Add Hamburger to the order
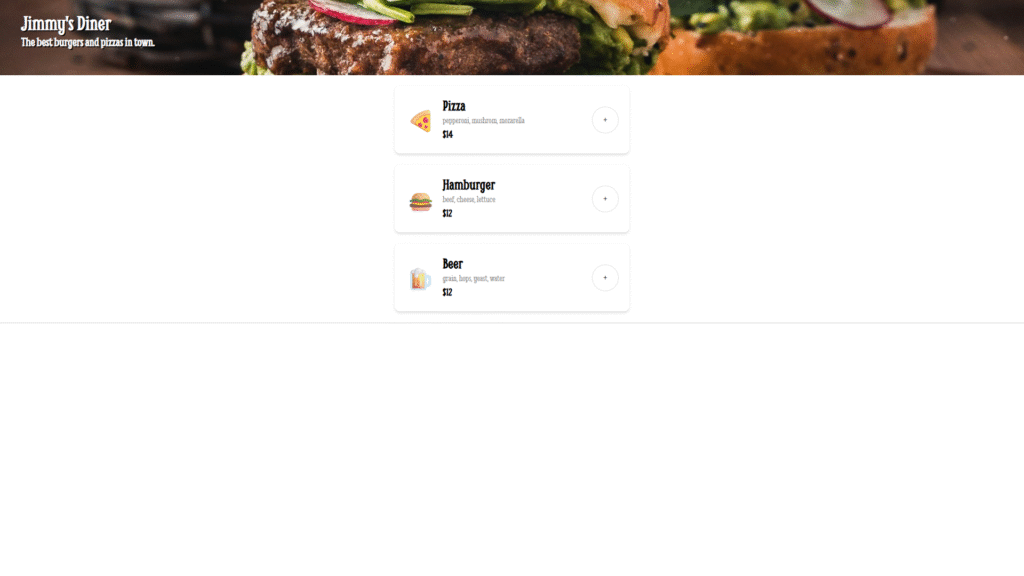This screenshot has width=1024, height=576. point(605,199)
